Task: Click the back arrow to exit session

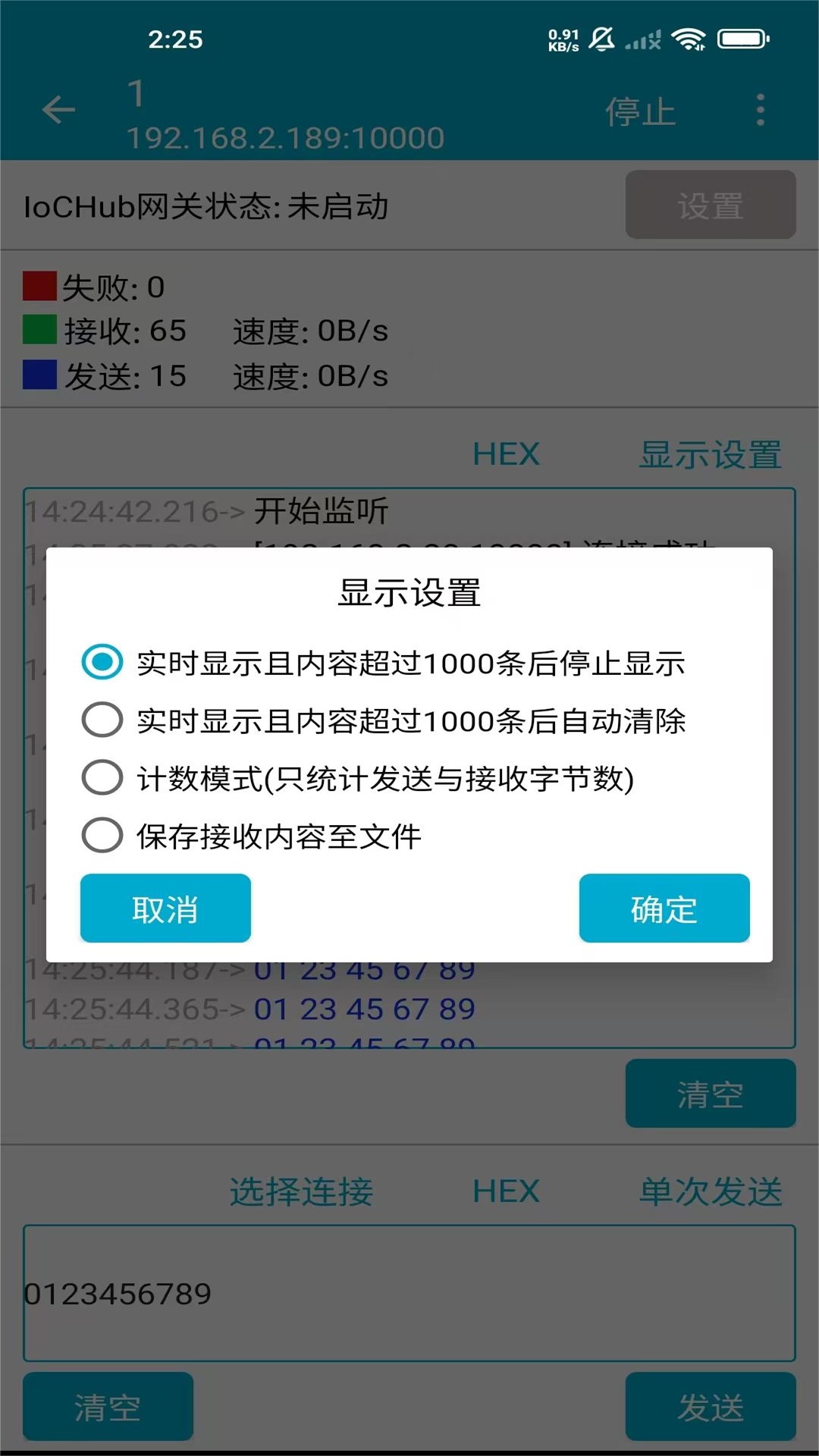Action: [57, 111]
